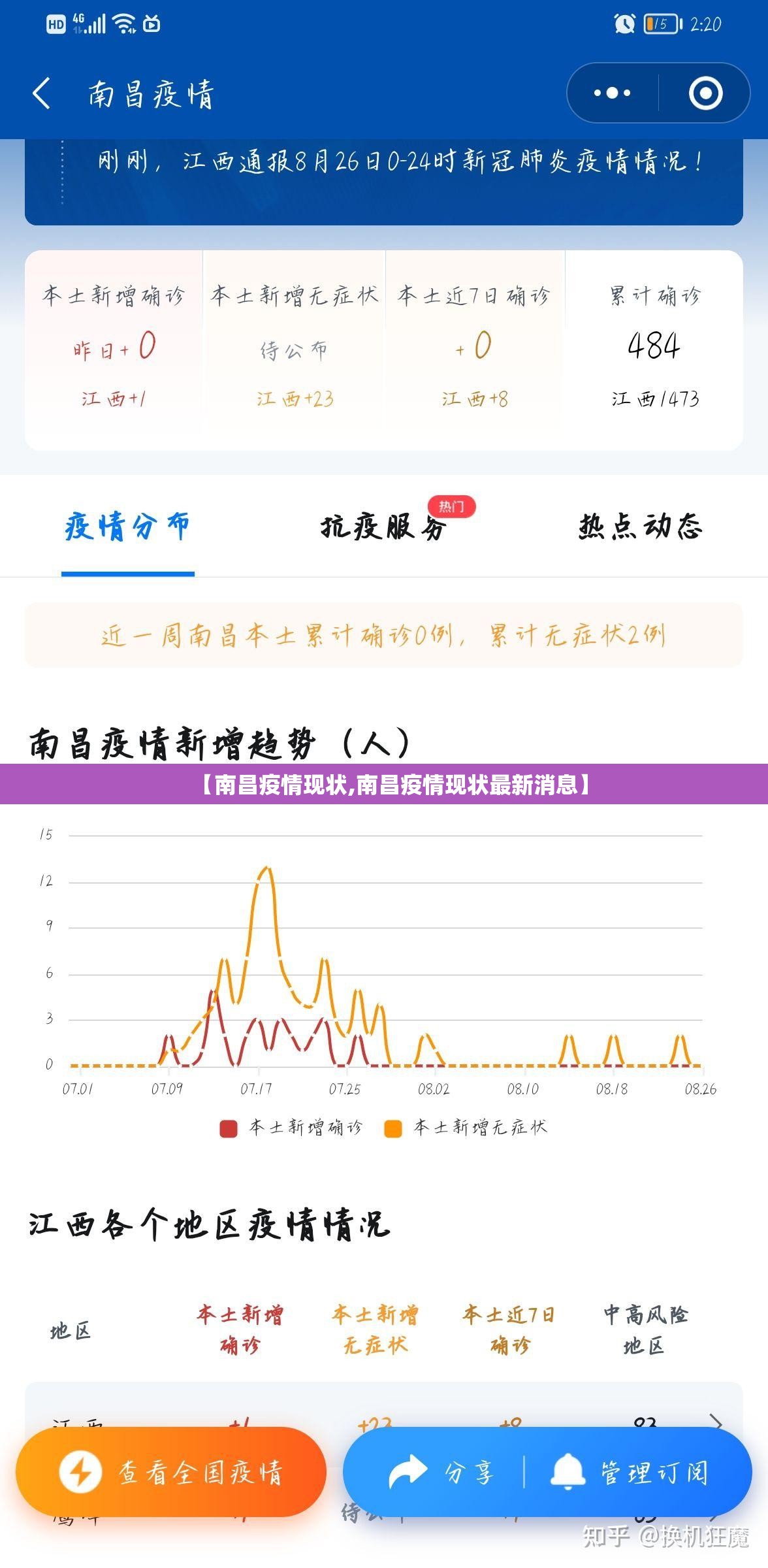Screen dimensions: 768x1568
Task: Open the mini program more options menu
Action: 612,93
